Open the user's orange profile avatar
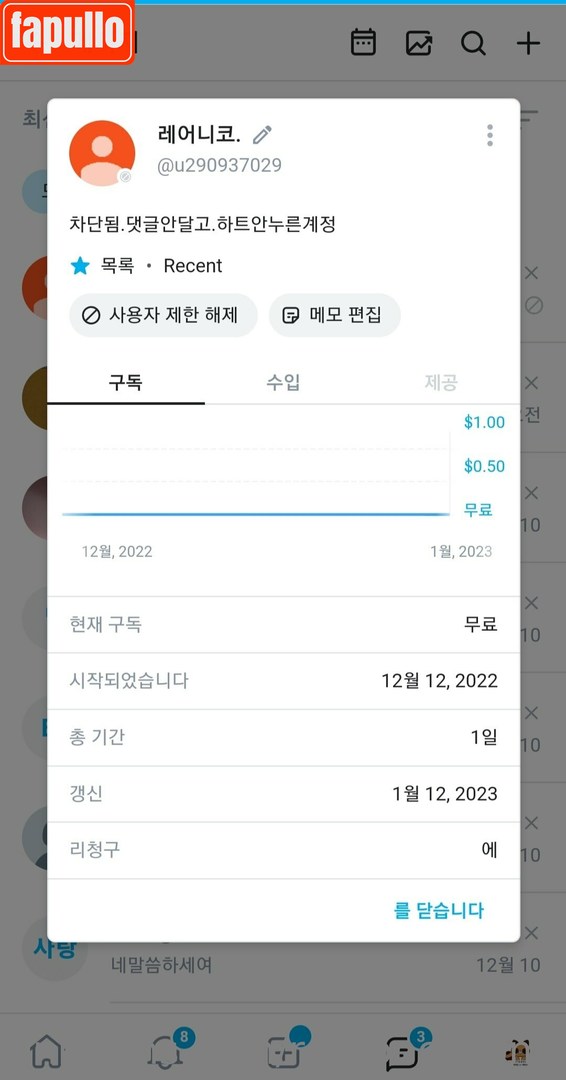 pos(102,153)
